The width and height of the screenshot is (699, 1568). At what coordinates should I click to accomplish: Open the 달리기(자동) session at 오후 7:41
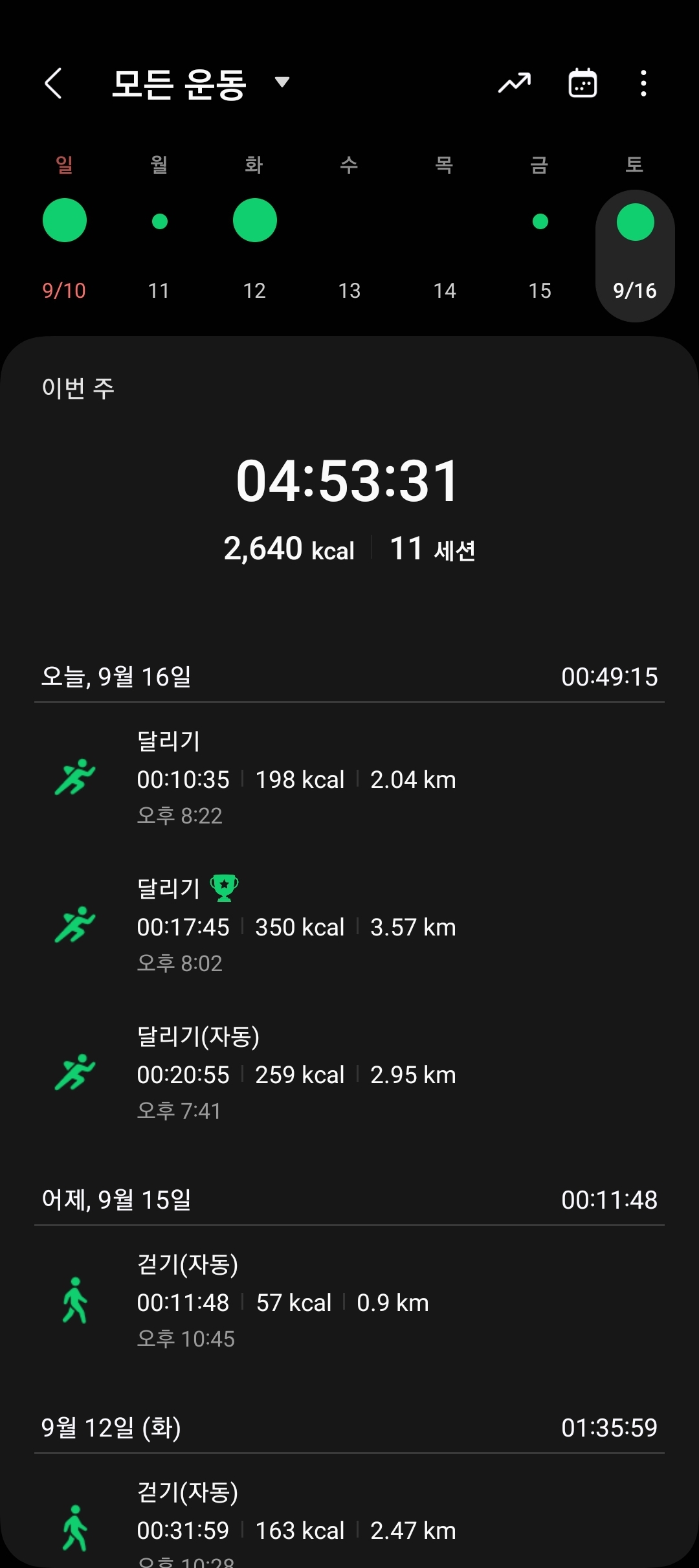click(x=349, y=1073)
